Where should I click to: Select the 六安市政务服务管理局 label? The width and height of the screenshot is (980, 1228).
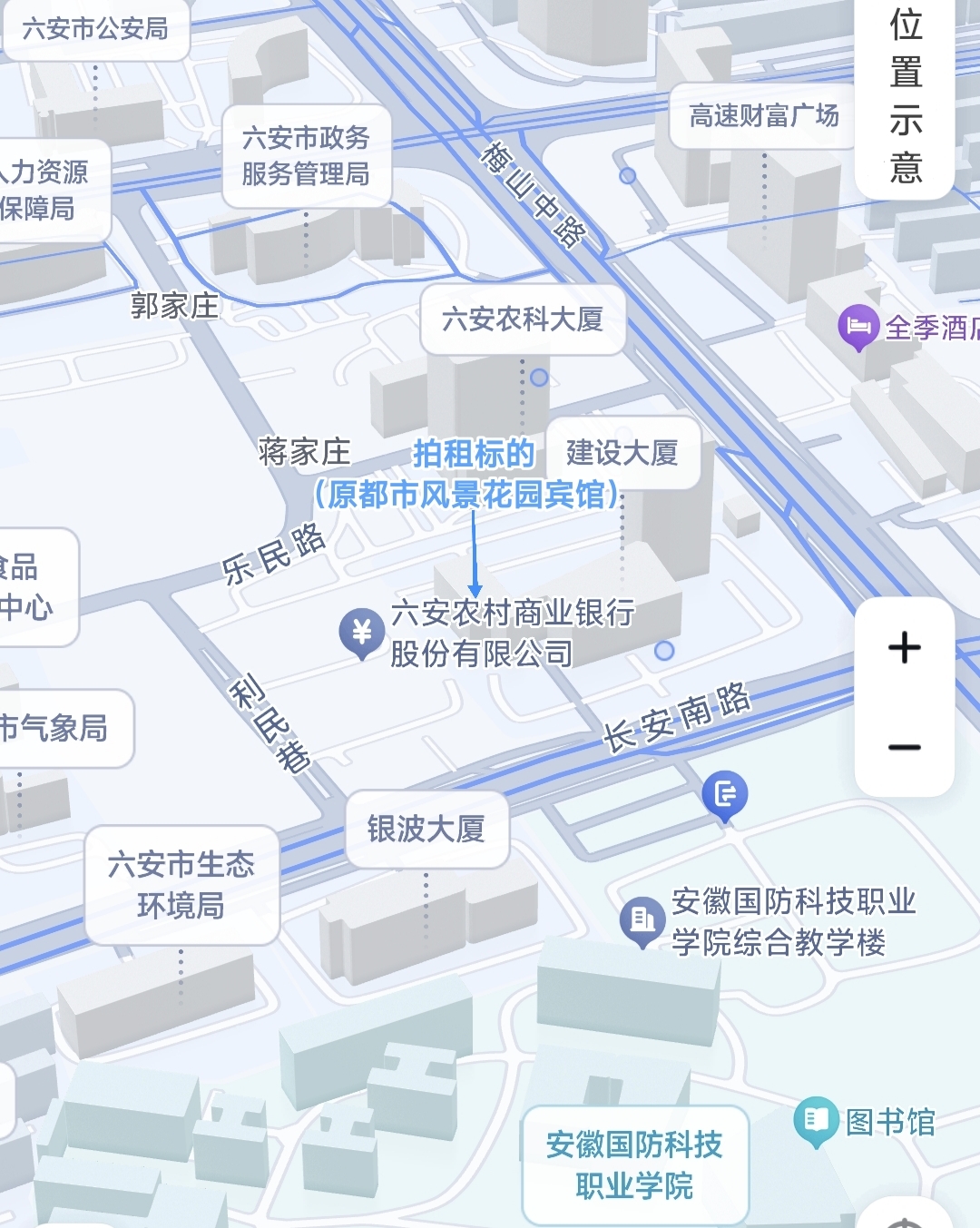coord(307,156)
